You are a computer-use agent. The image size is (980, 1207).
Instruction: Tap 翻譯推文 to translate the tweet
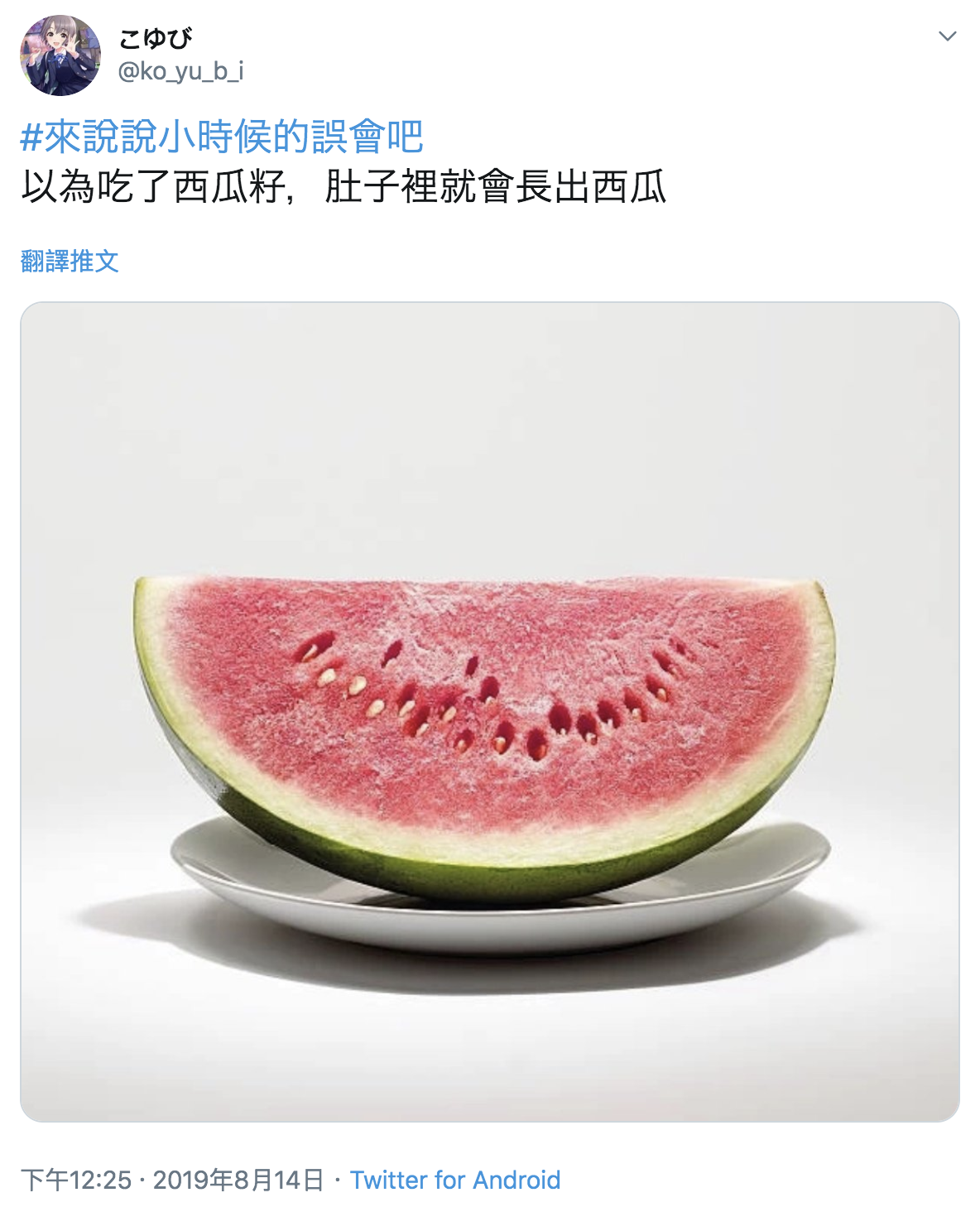pyautogui.click(x=70, y=262)
